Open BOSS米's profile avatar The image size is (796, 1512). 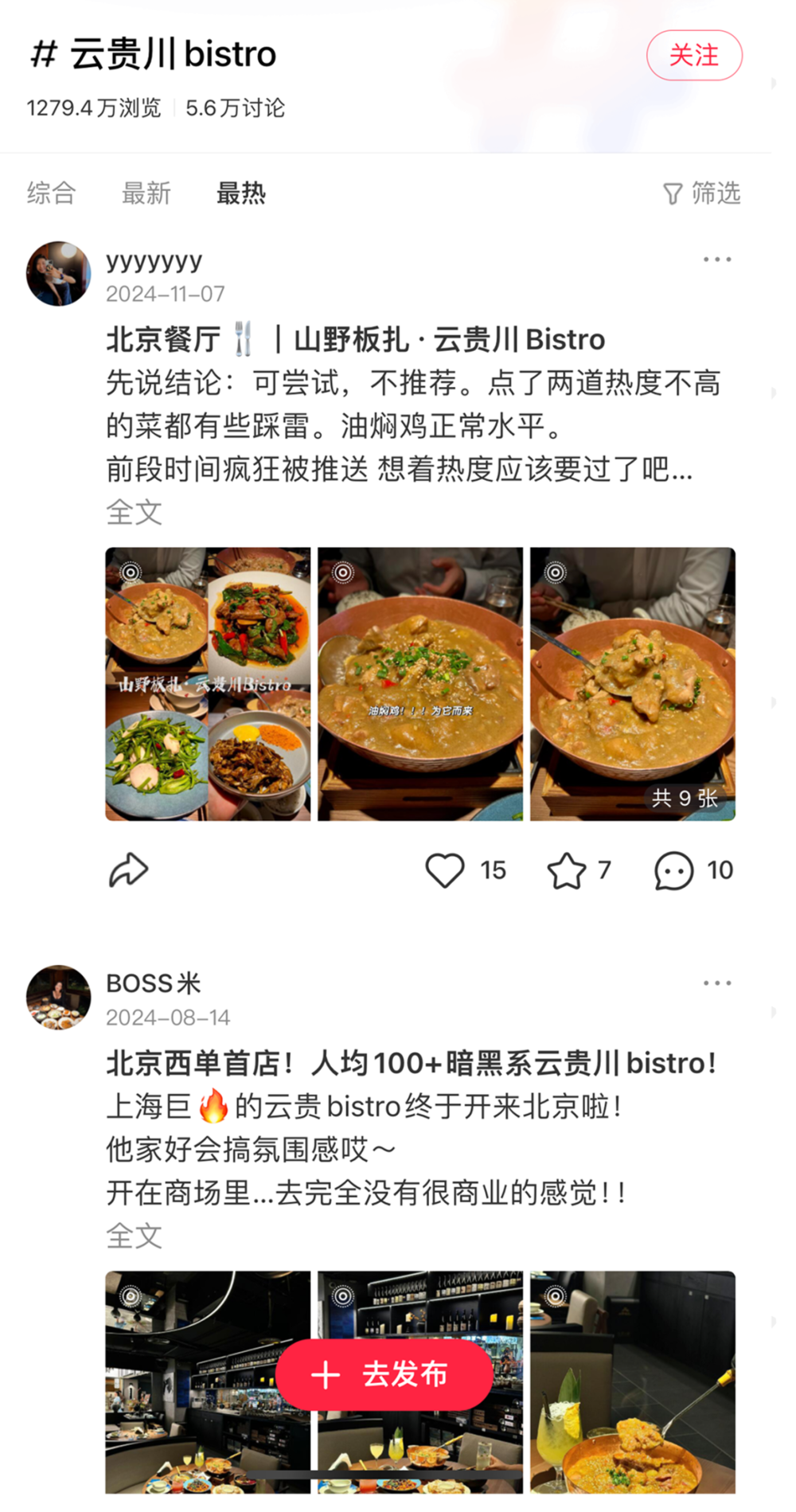pos(58,998)
